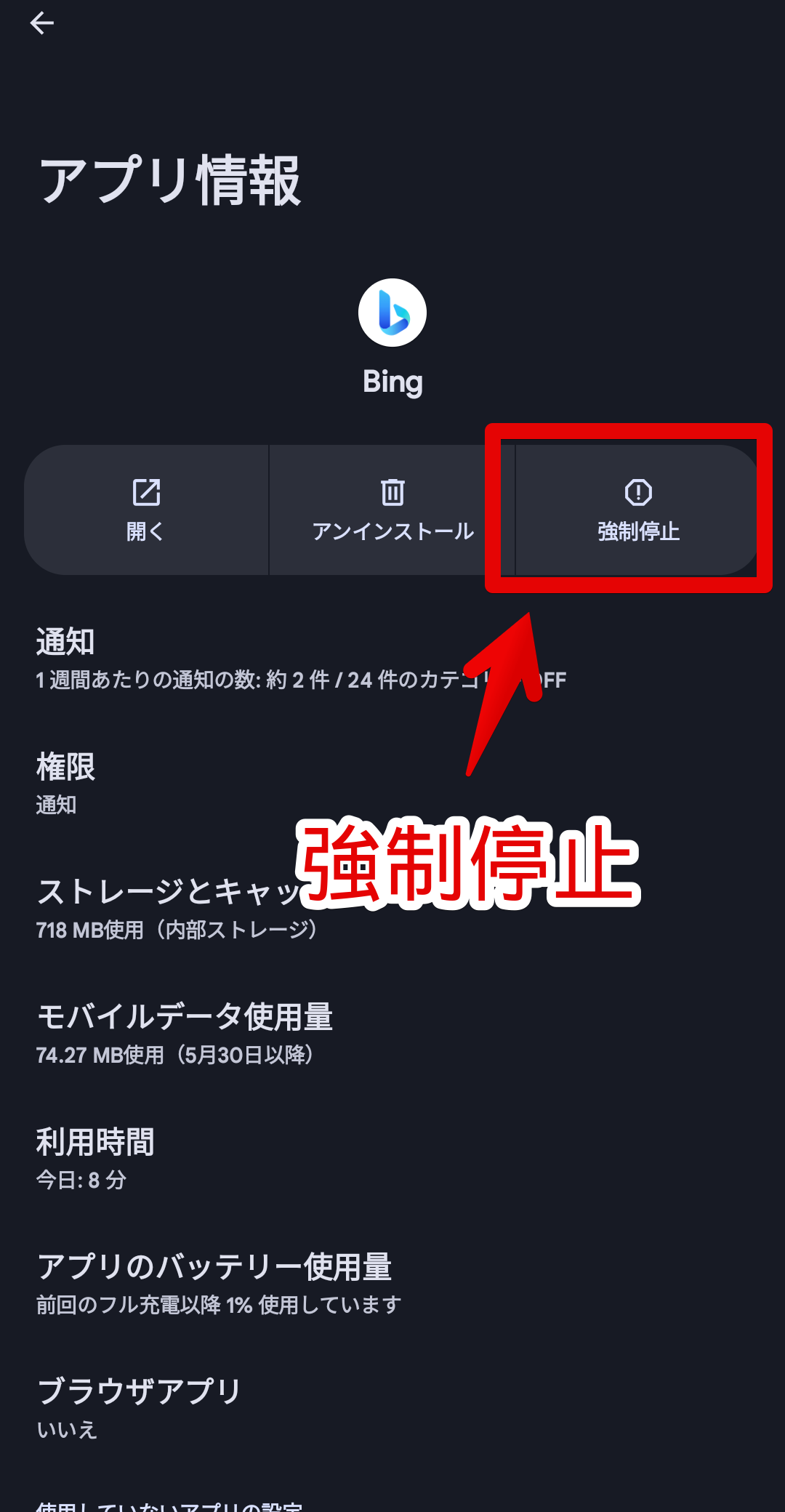This screenshot has width=785, height=1512.
Task: Open 権限 permissions row
Action: [392, 784]
